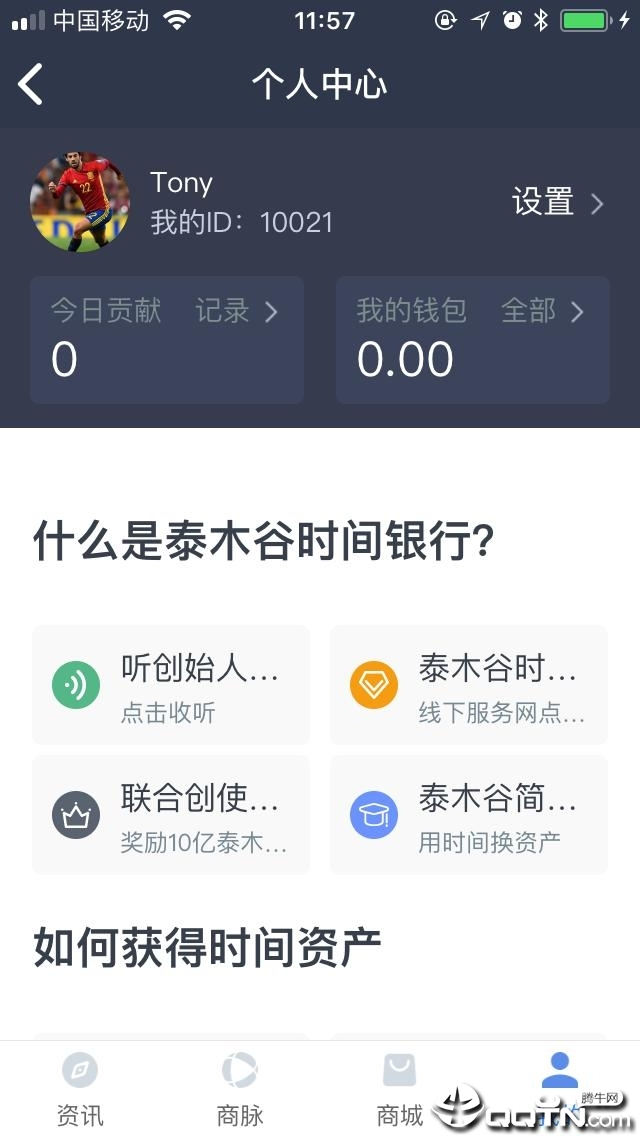Switch to the 商城 tab

(400, 1090)
